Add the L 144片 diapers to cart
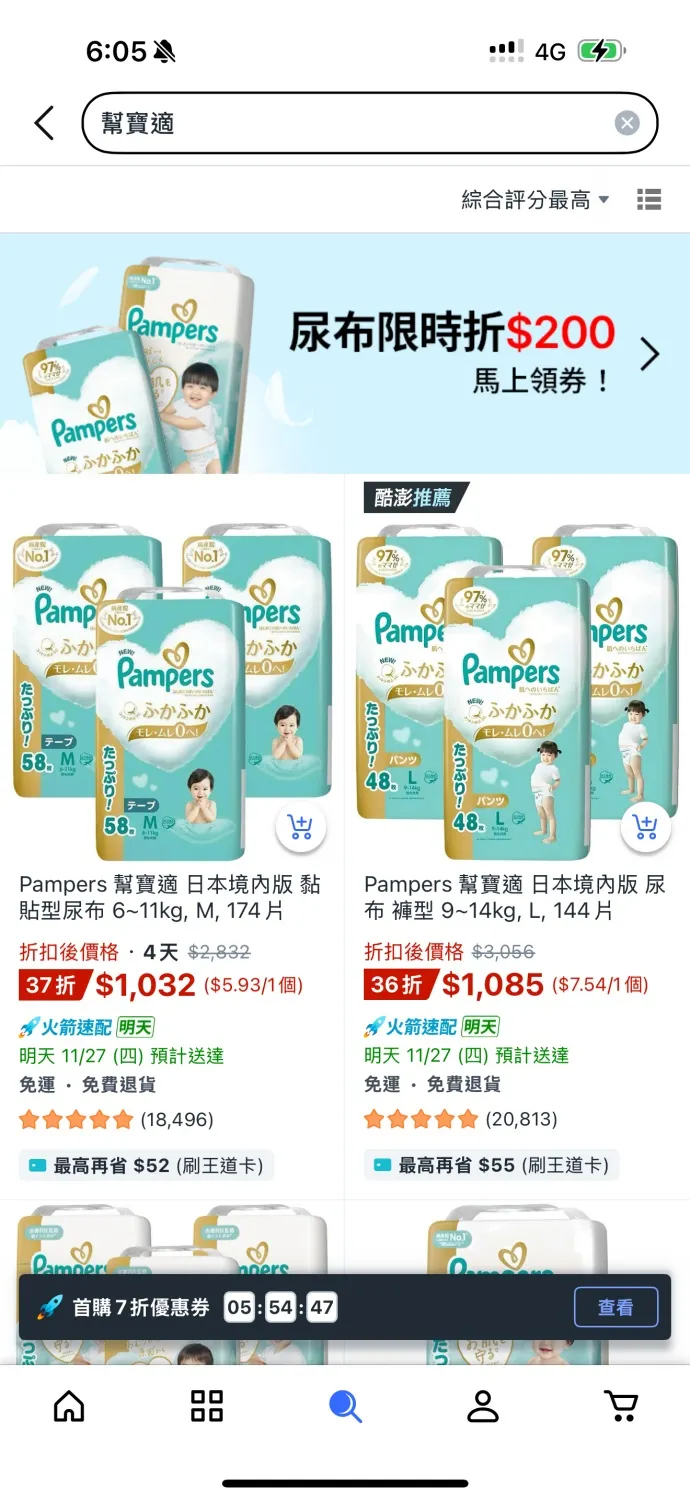690x1500 pixels. [645, 827]
